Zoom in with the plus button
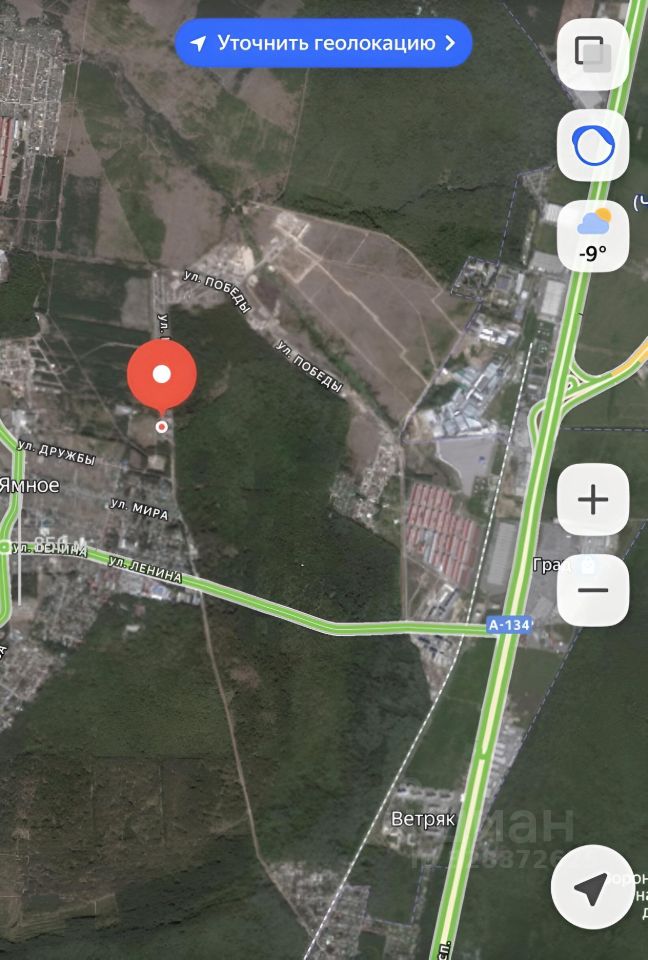This screenshot has width=648, height=960. pyautogui.click(x=592, y=499)
